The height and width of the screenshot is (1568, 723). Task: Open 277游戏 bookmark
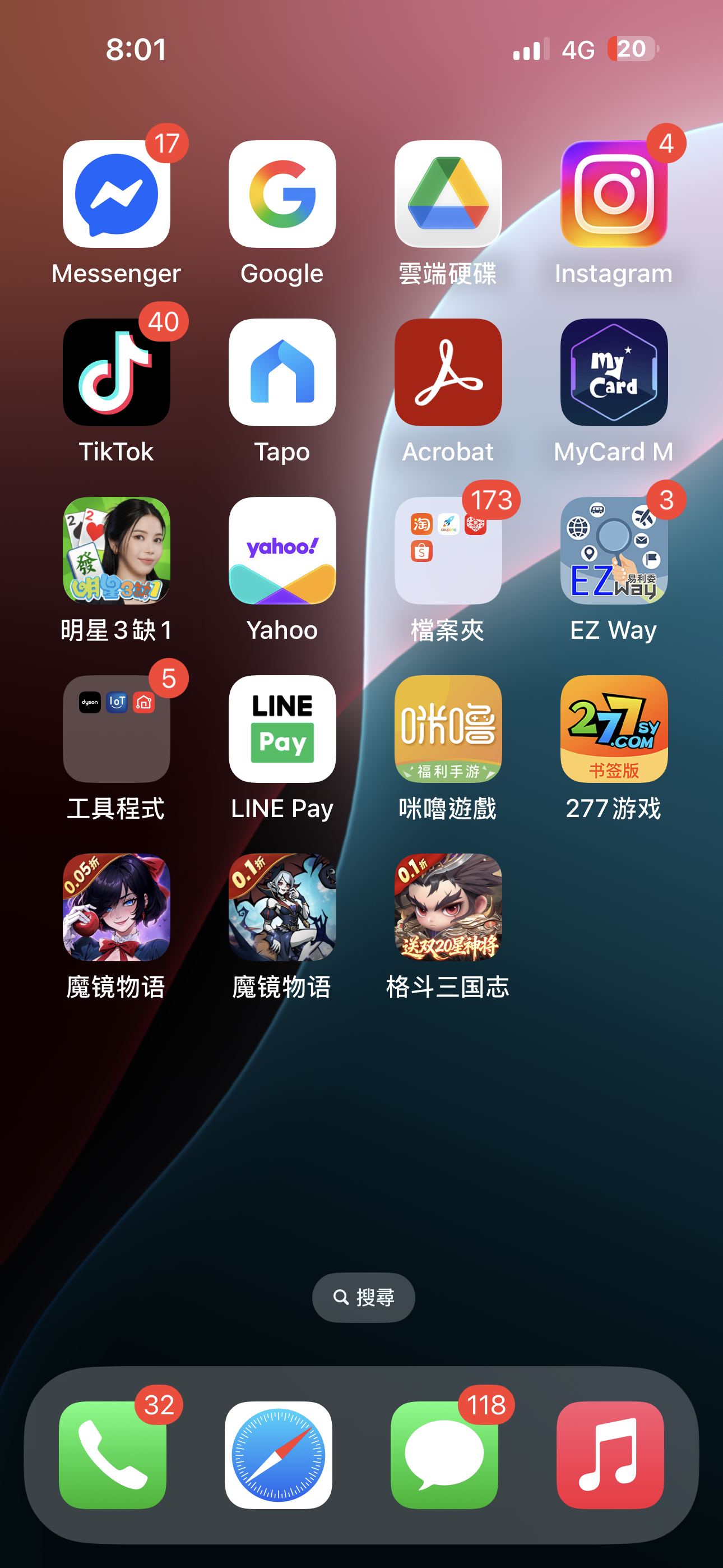614,729
